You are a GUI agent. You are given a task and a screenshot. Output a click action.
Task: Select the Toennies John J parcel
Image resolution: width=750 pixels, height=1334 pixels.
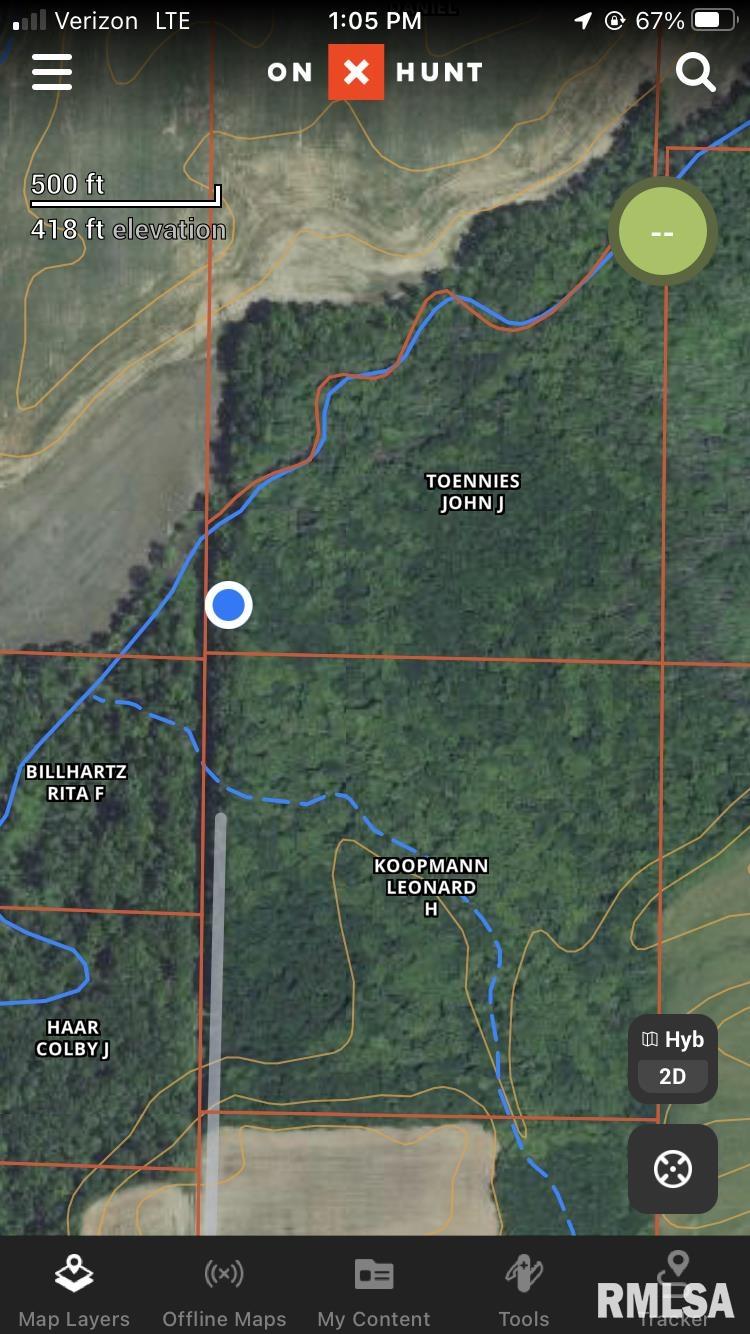tap(473, 492)
